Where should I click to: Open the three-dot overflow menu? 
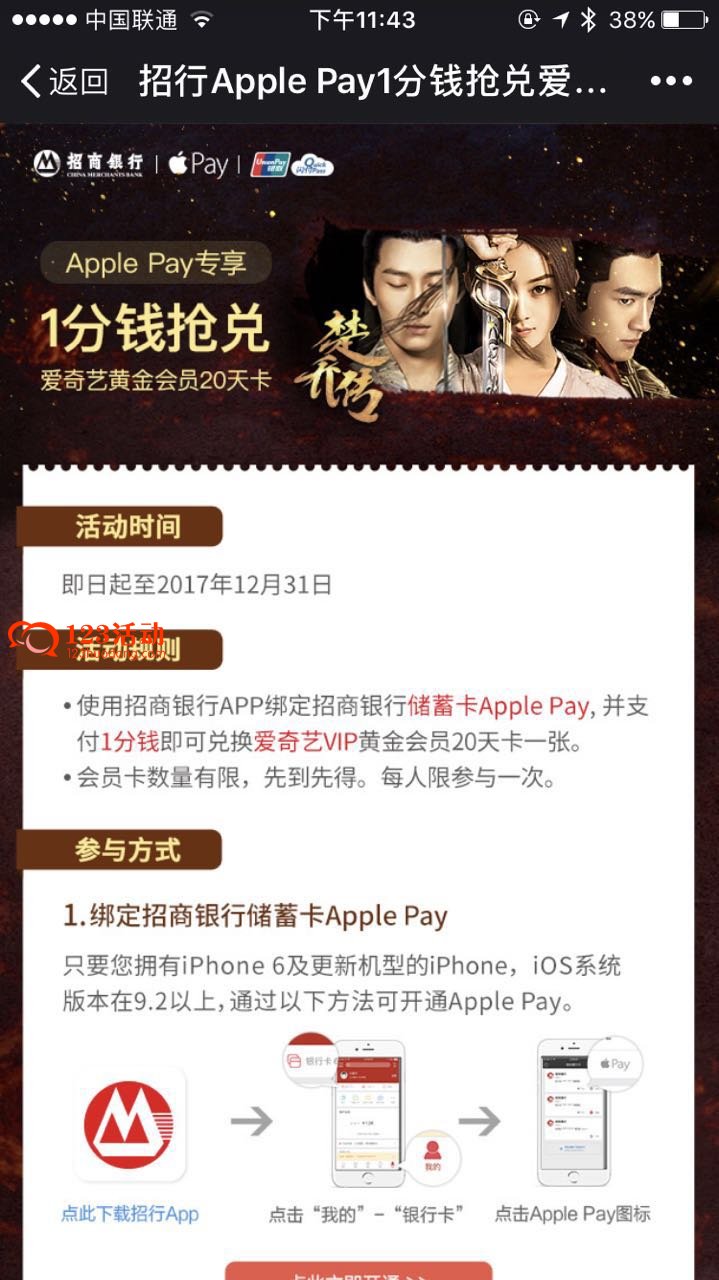[x=671, y=82]
